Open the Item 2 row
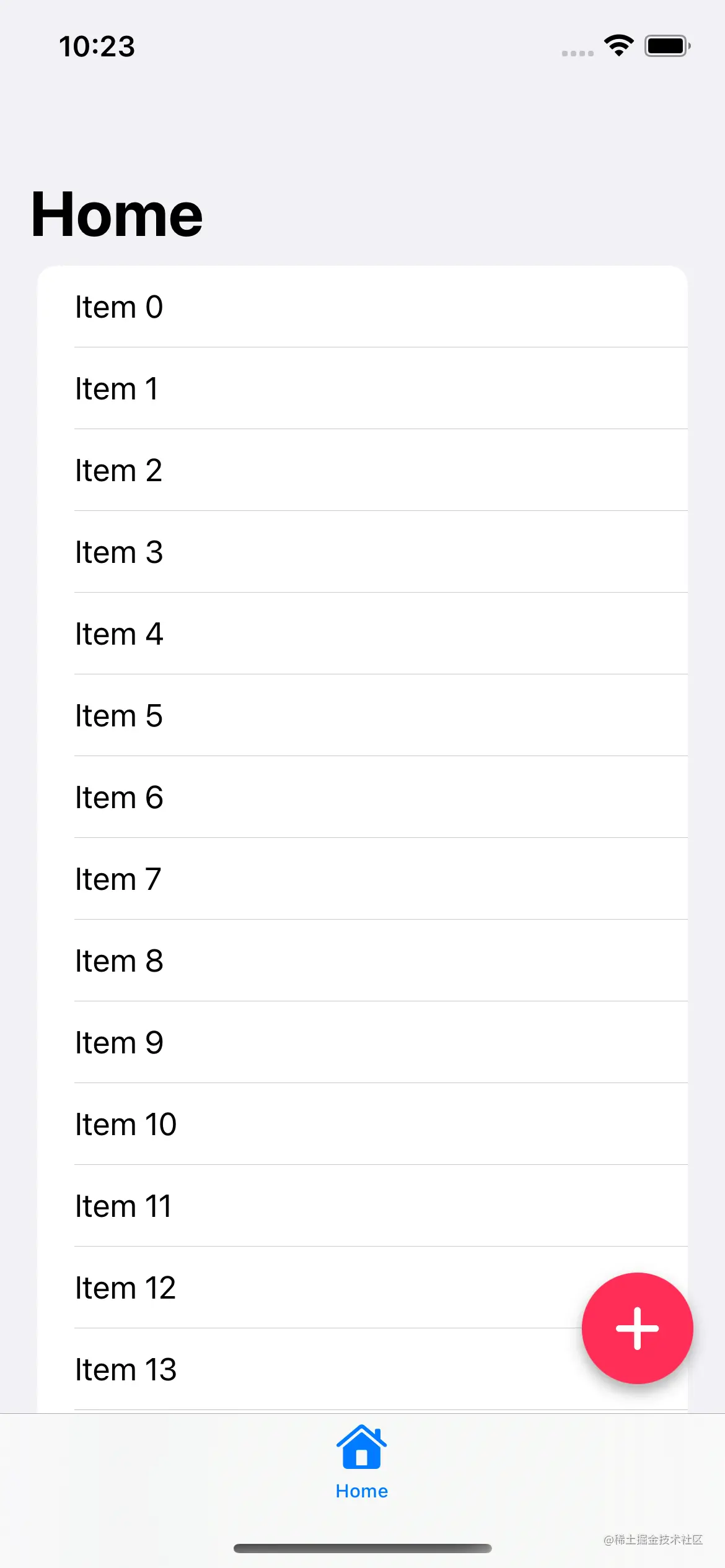 (x=362, y=471)
